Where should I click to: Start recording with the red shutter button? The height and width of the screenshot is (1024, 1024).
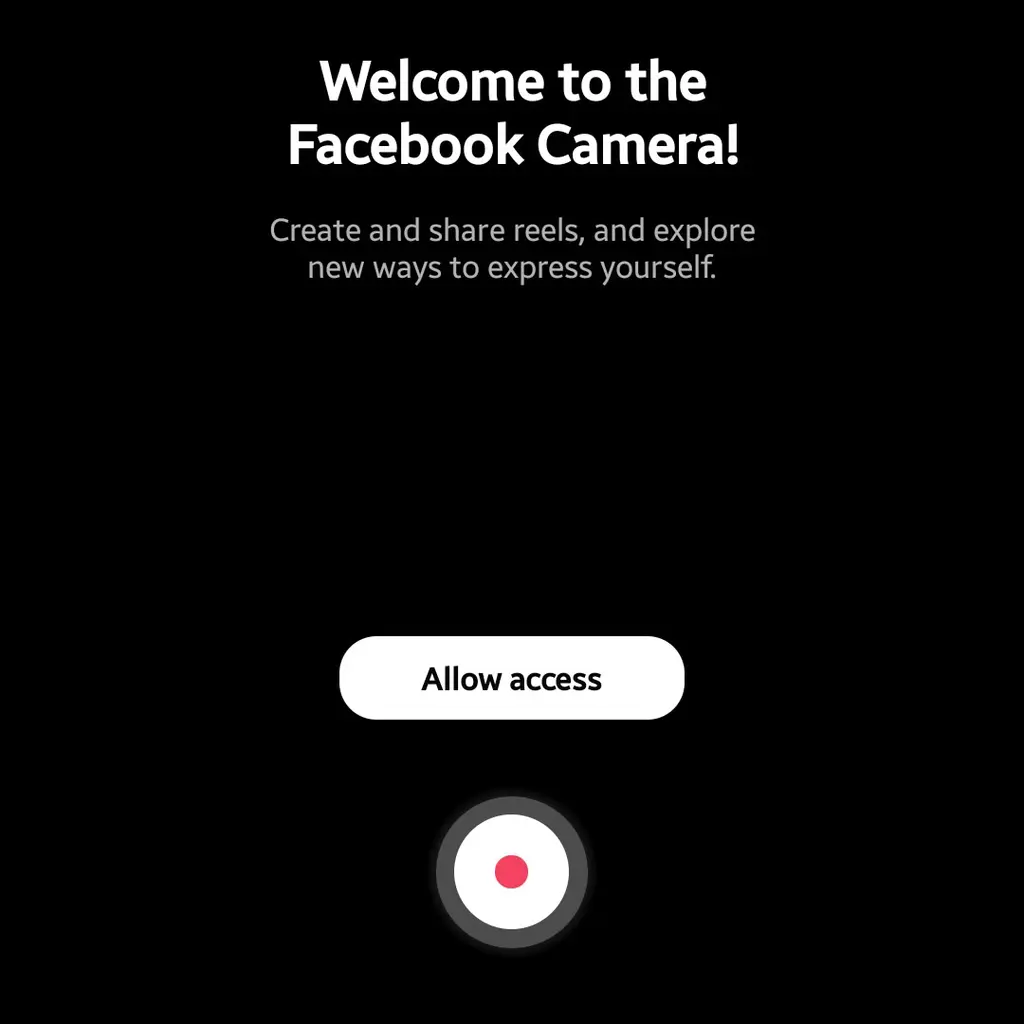pyautogui.click(x=511, y=871)
